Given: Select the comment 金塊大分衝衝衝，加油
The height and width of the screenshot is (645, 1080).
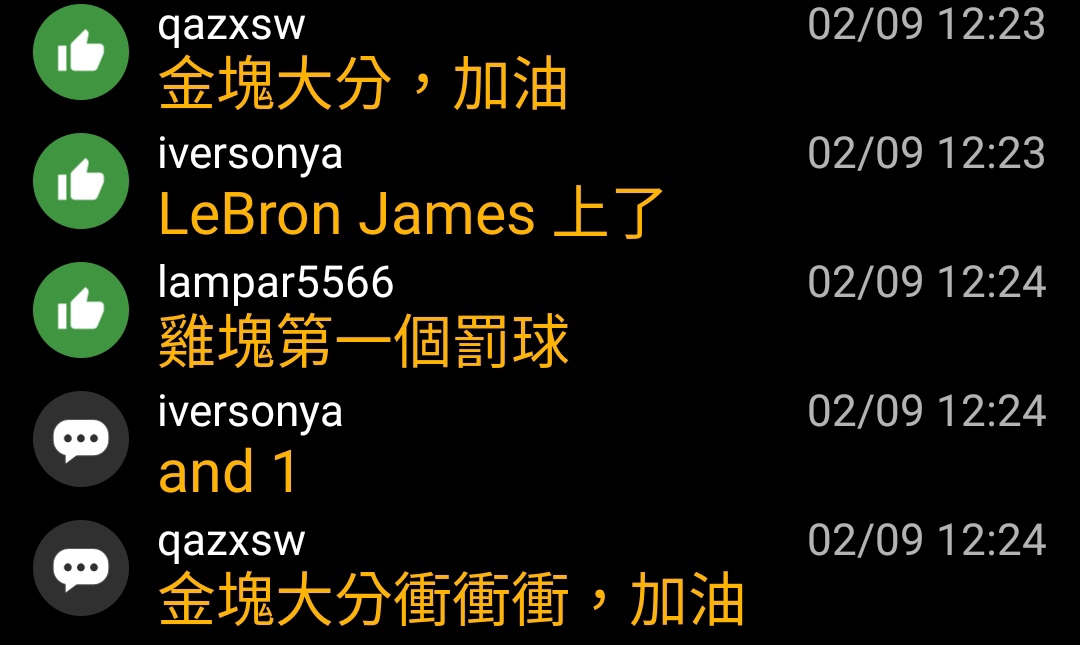Looking at the screenshot, I should [451, 601].
